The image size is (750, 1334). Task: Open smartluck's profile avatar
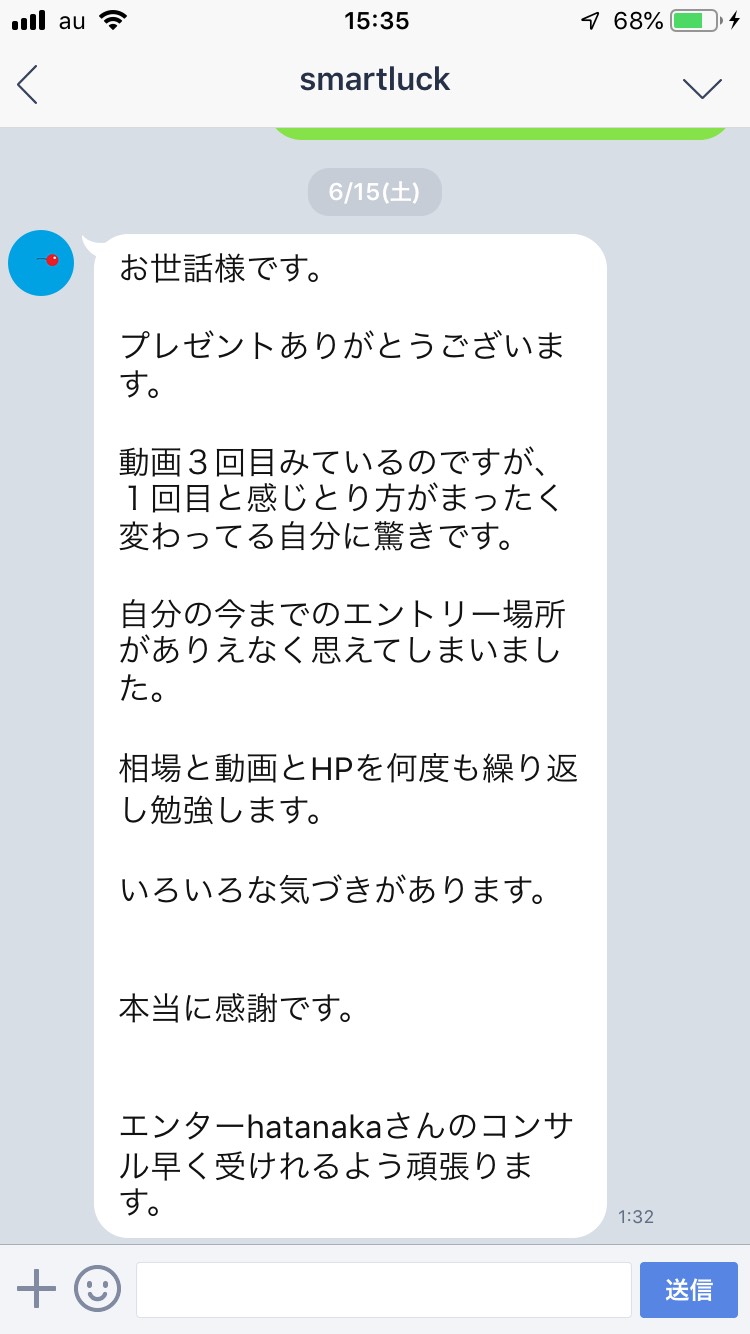pyautogui.click(x=41, y=263)
